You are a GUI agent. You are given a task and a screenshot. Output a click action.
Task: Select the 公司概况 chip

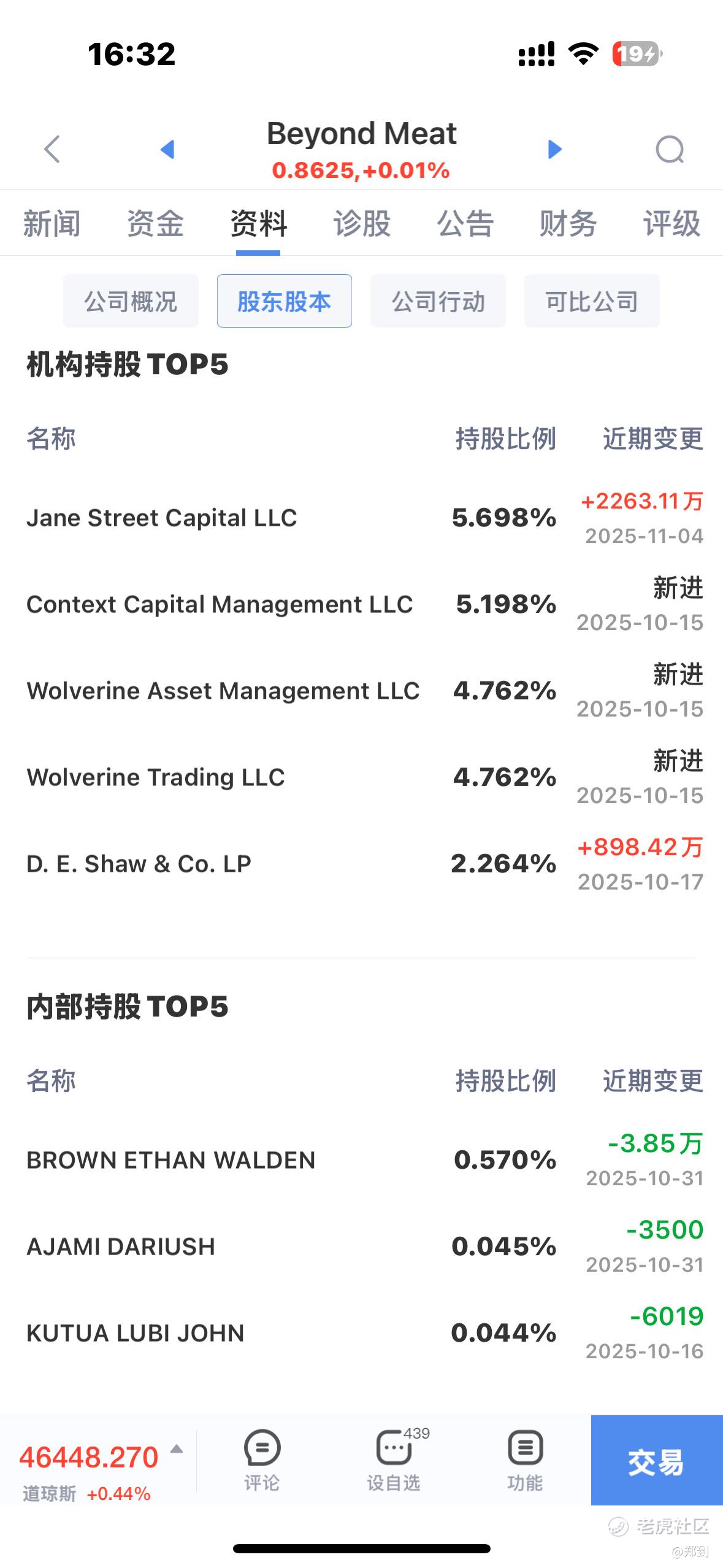131,301
